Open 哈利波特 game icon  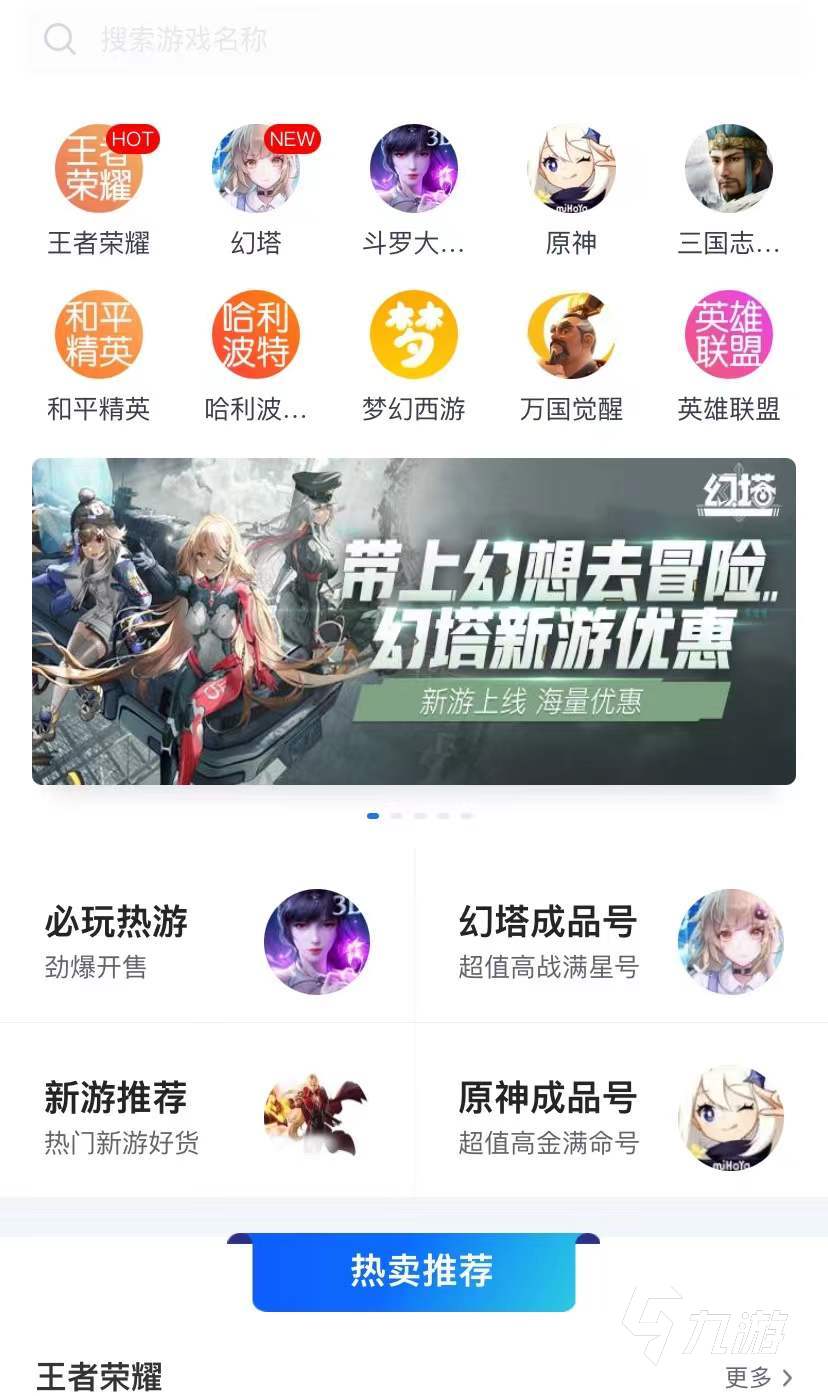pos(256,335)
